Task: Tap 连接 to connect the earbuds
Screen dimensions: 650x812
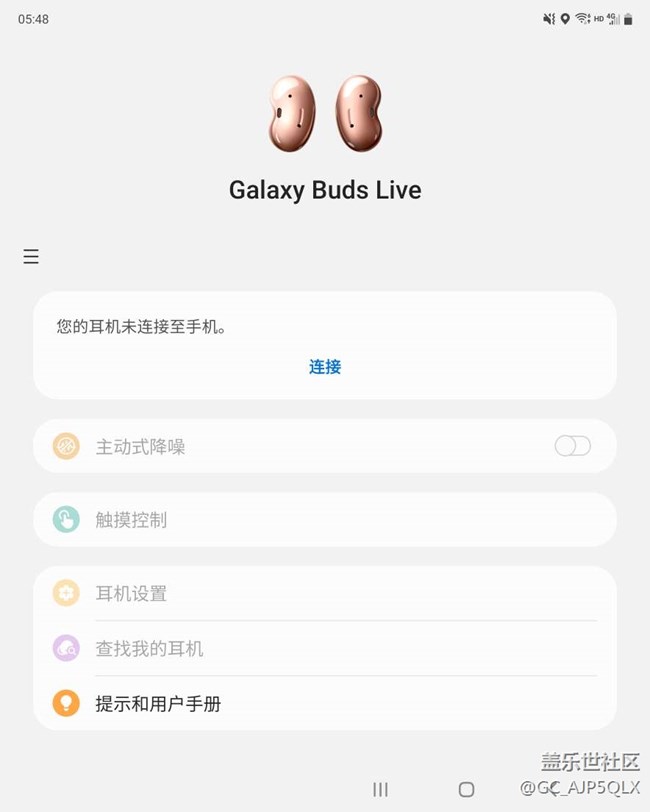Action: [325, 367]
